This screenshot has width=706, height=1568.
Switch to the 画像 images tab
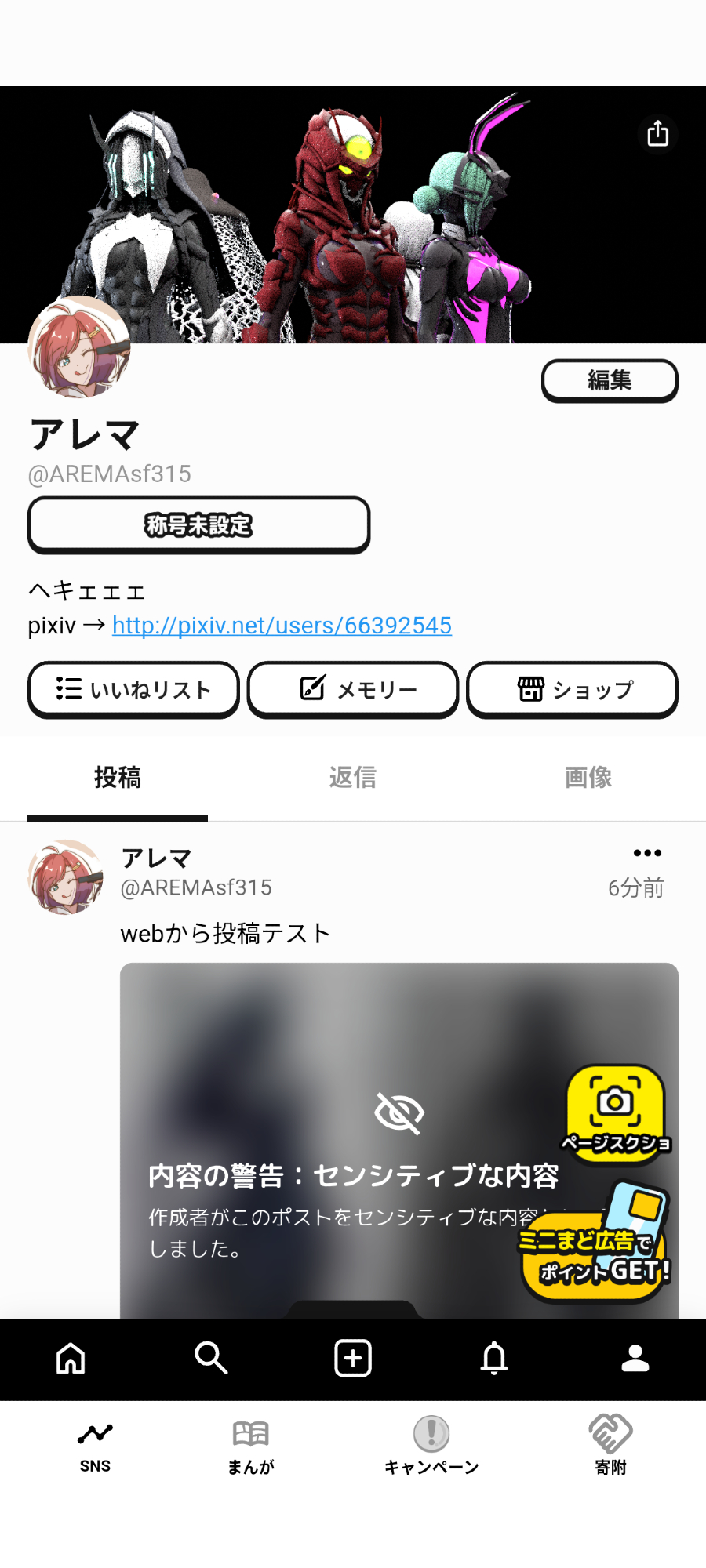pyautogui.click(x=588, y=778)
